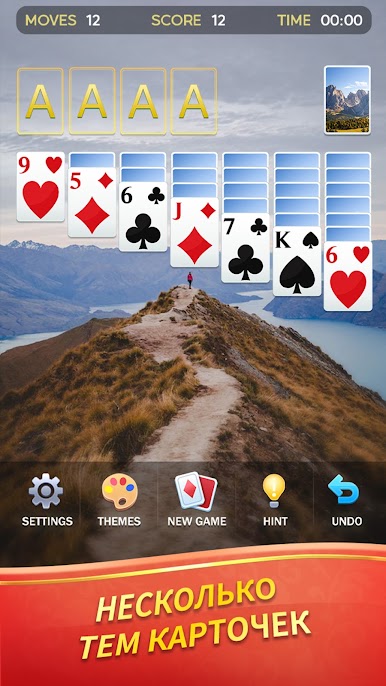Select the king of spades card

tap(297, 261)
